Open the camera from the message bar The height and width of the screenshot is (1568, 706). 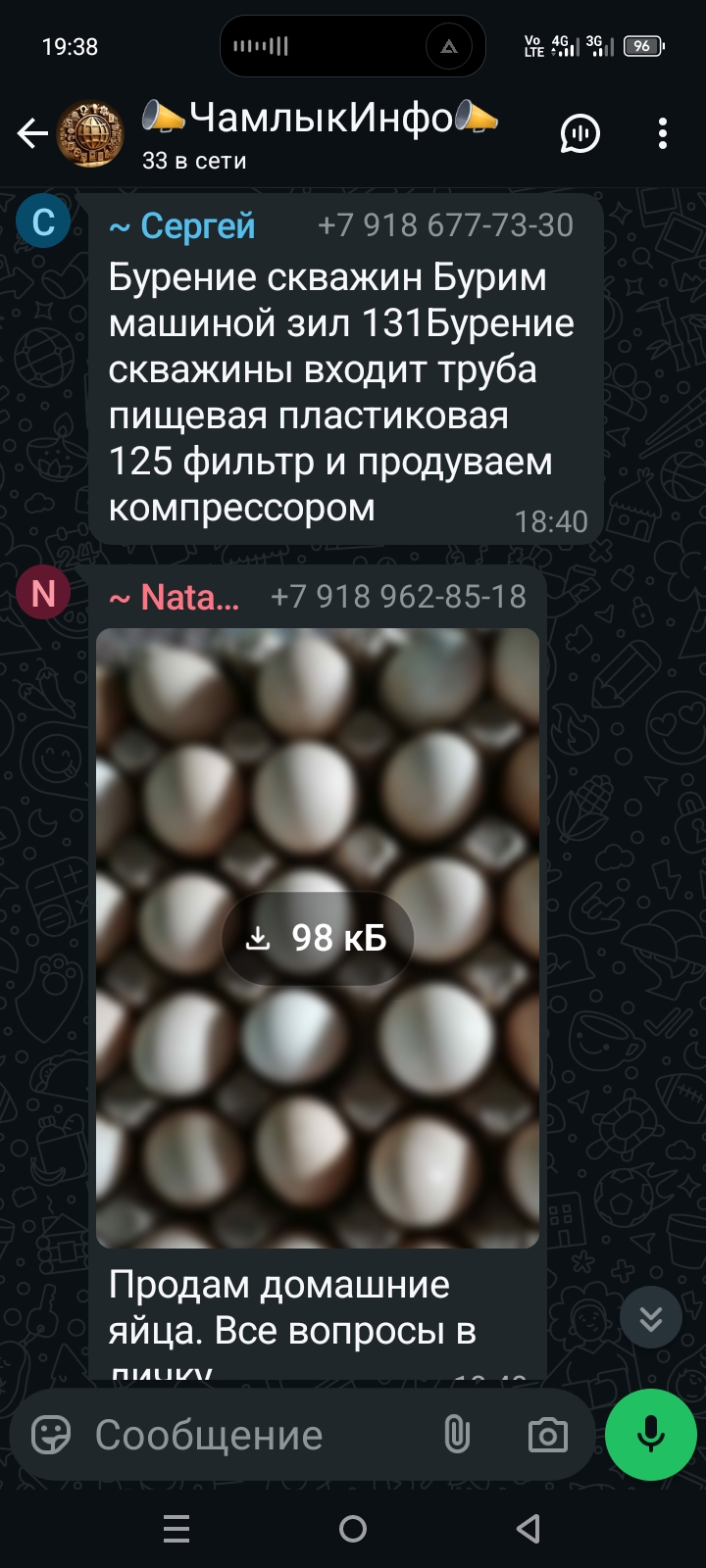[x=547, y=1436]
